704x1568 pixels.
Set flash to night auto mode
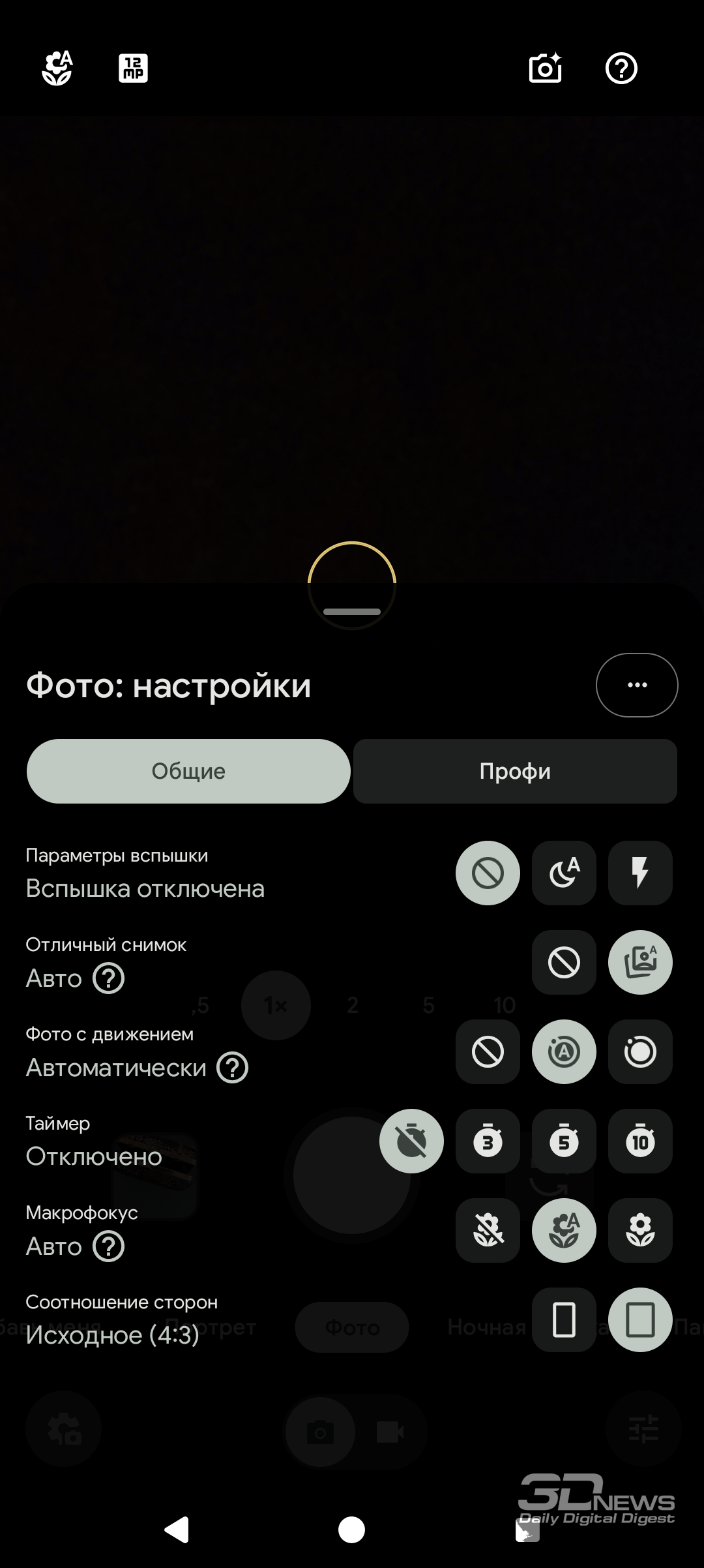pyautogui.click(x=564, y=873)
